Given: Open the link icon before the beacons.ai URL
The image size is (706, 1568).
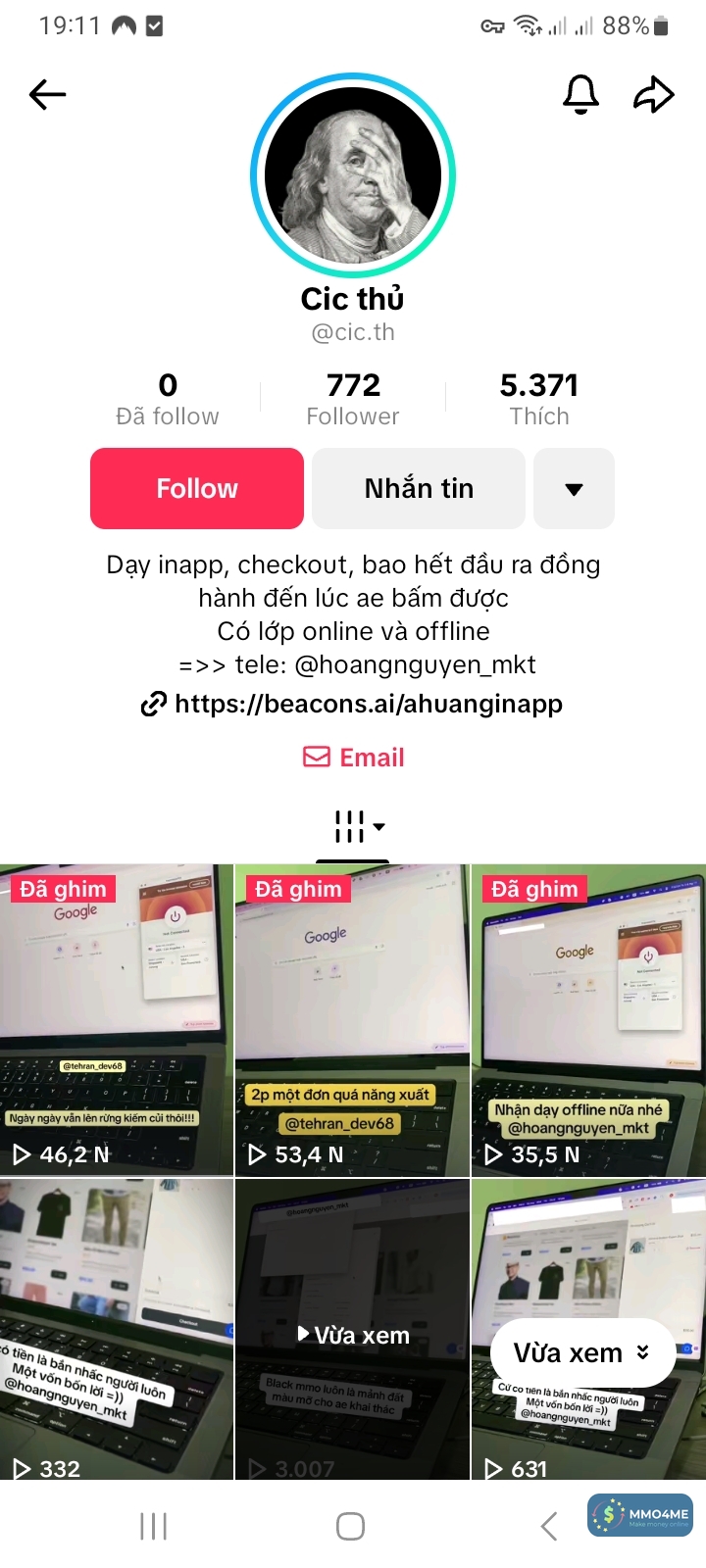Looking at the screenshot, I should [153, 705].
